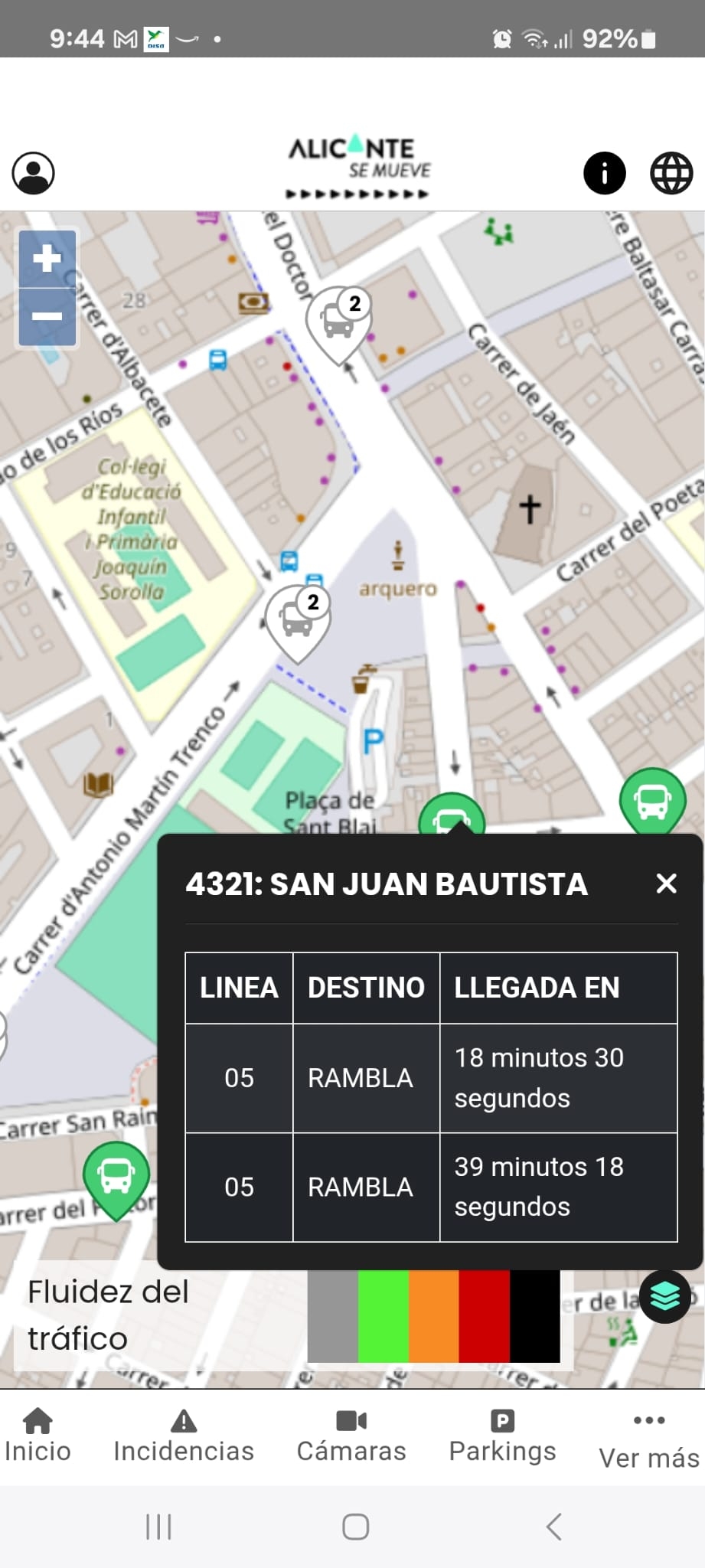Expand the cluster marker showing 2 stops near Carrer Doctor
Viewport: 705px width, 1568px height.
click(x=340, y=322)
